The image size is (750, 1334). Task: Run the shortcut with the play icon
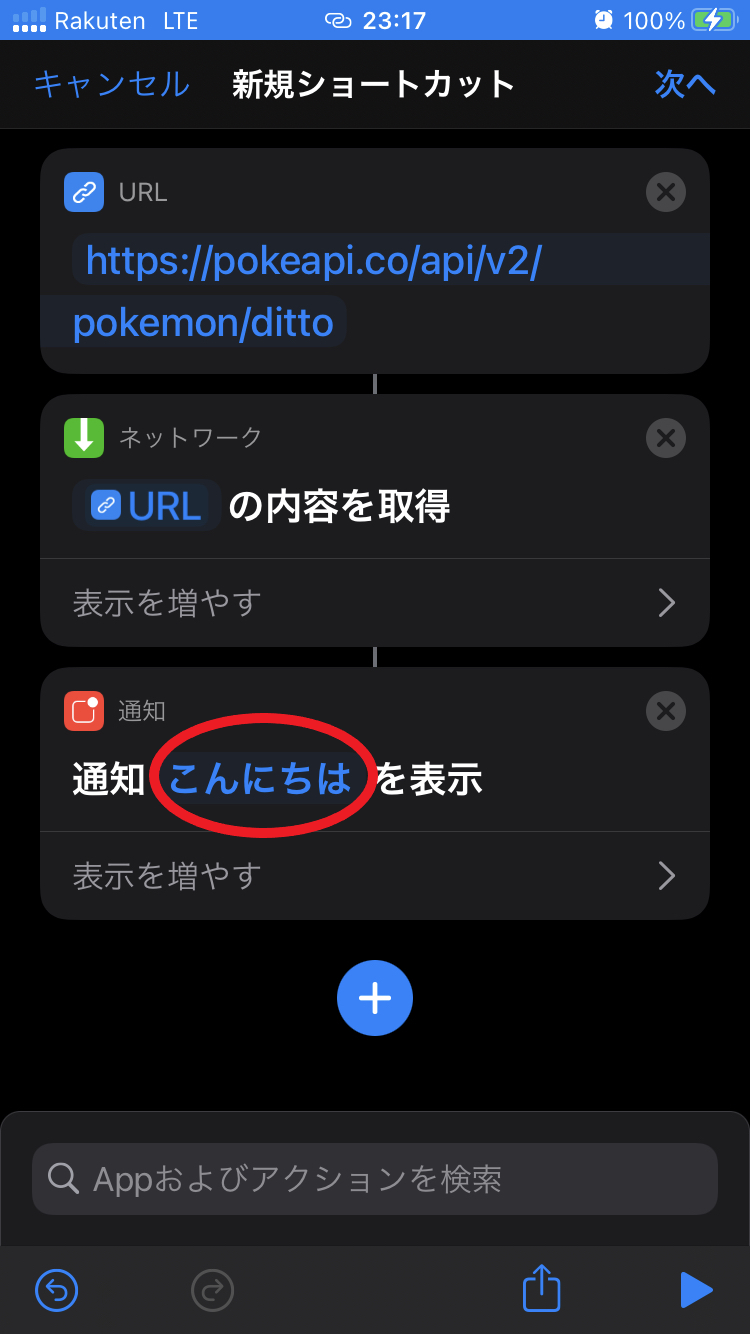click(696, 1289)
